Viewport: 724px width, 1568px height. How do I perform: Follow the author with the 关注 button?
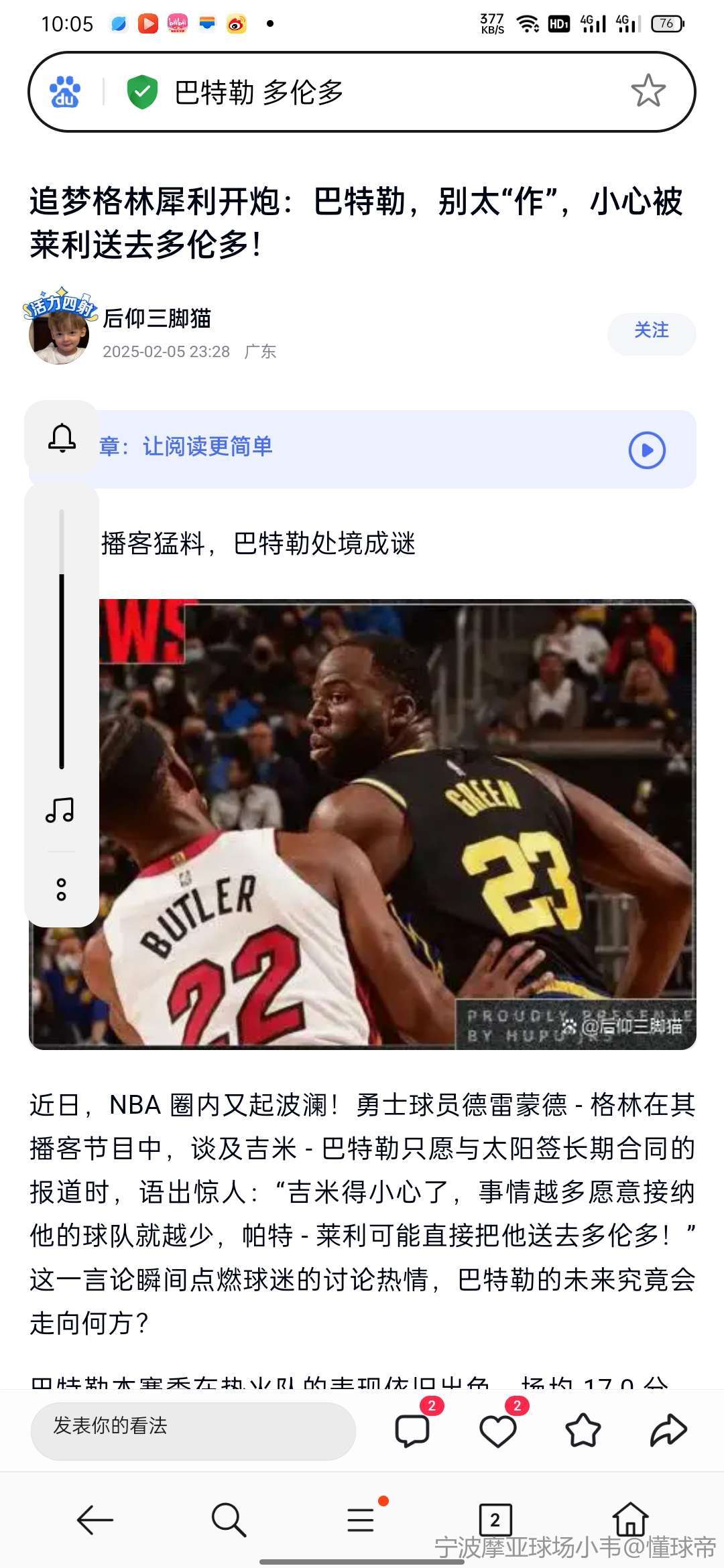pyautogui.click(x=651, y=331)
